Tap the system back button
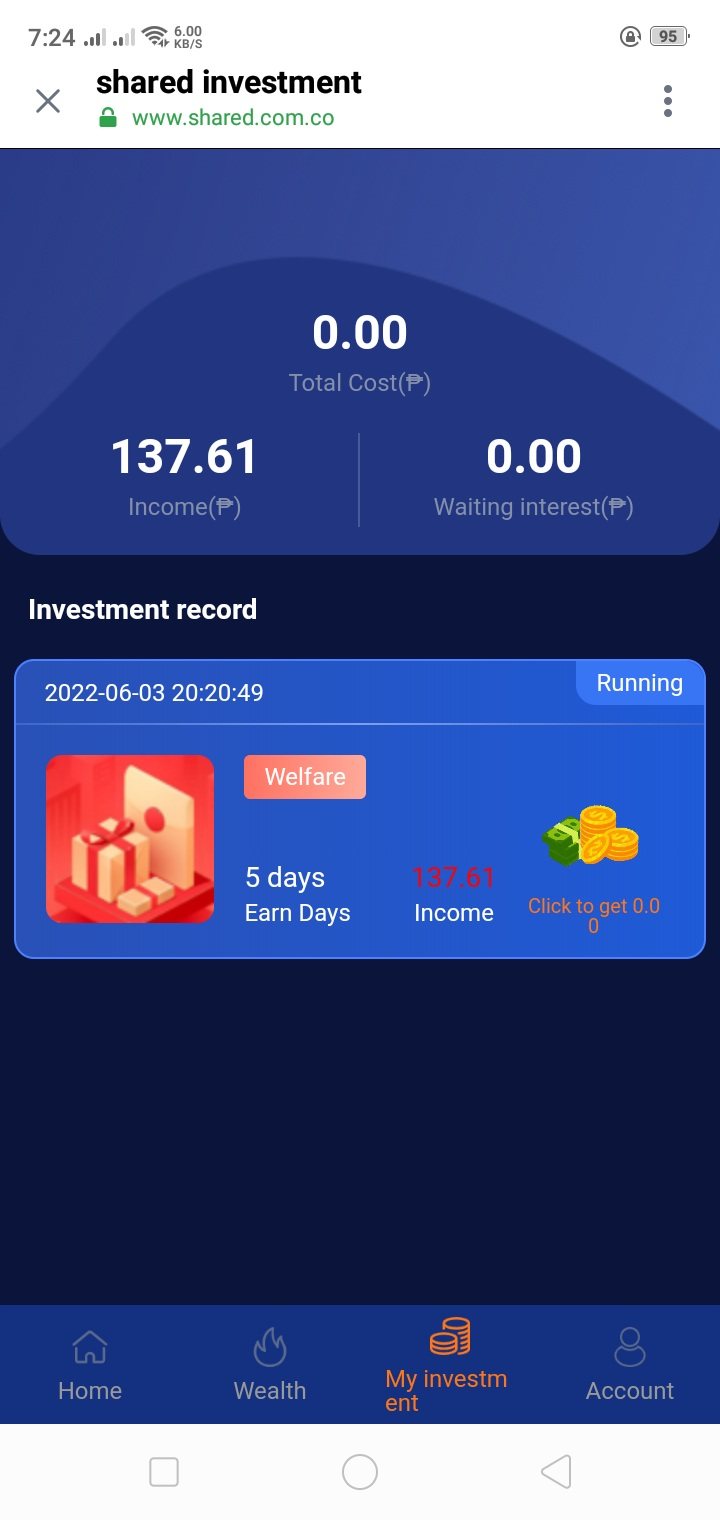 pyautogui.click(x=556, y=1472)
